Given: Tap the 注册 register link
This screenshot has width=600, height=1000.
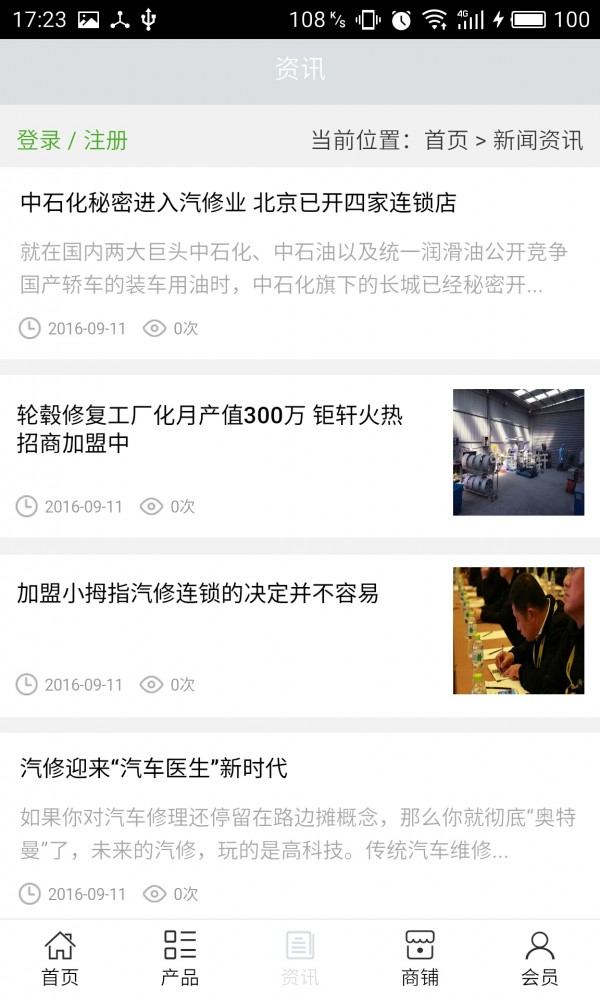Looking at the screenshot, I should click(106, 140).
